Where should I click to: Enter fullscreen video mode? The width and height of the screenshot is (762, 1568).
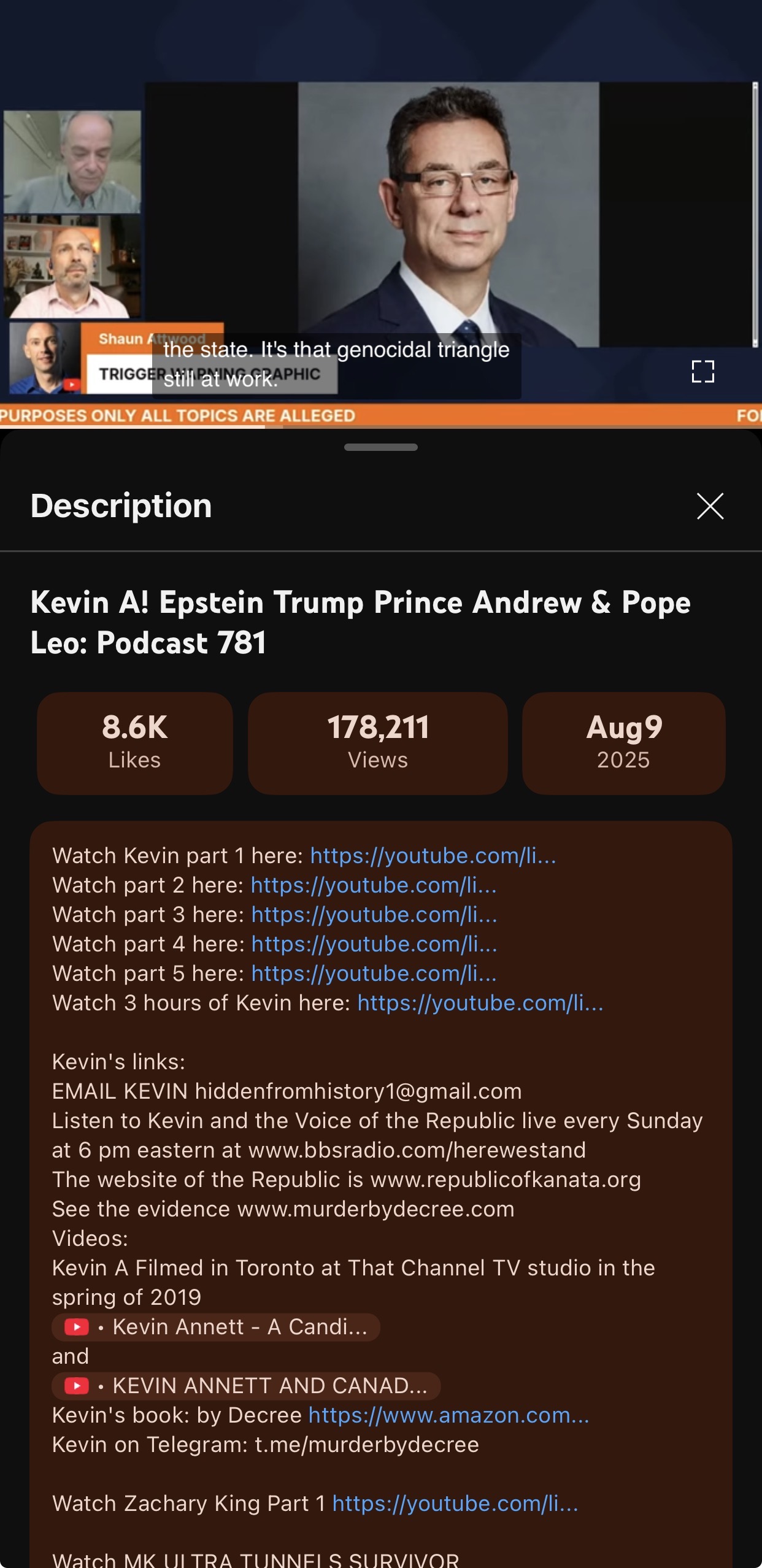702,372
